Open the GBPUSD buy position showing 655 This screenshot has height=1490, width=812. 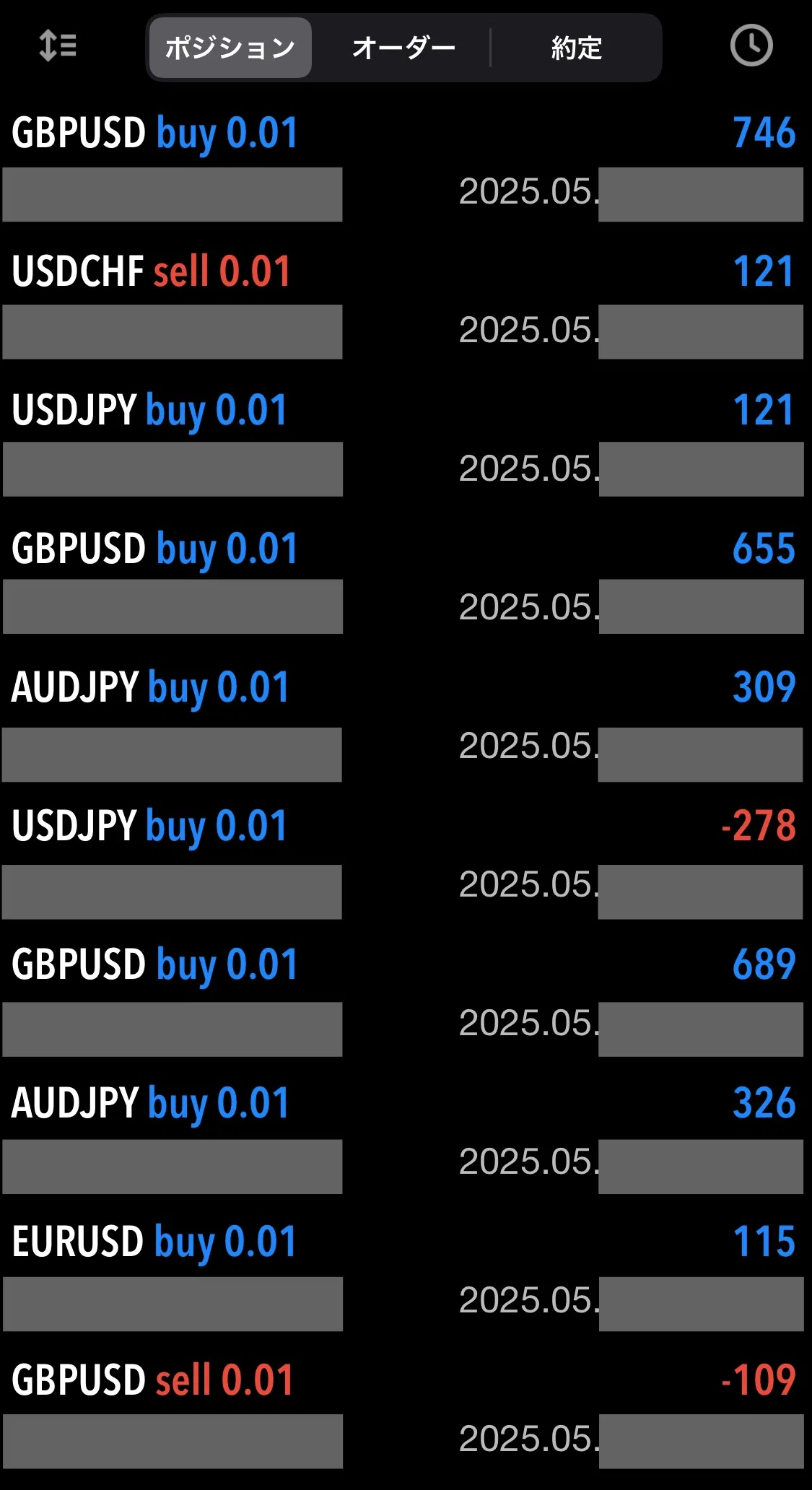tap(406, 582)
